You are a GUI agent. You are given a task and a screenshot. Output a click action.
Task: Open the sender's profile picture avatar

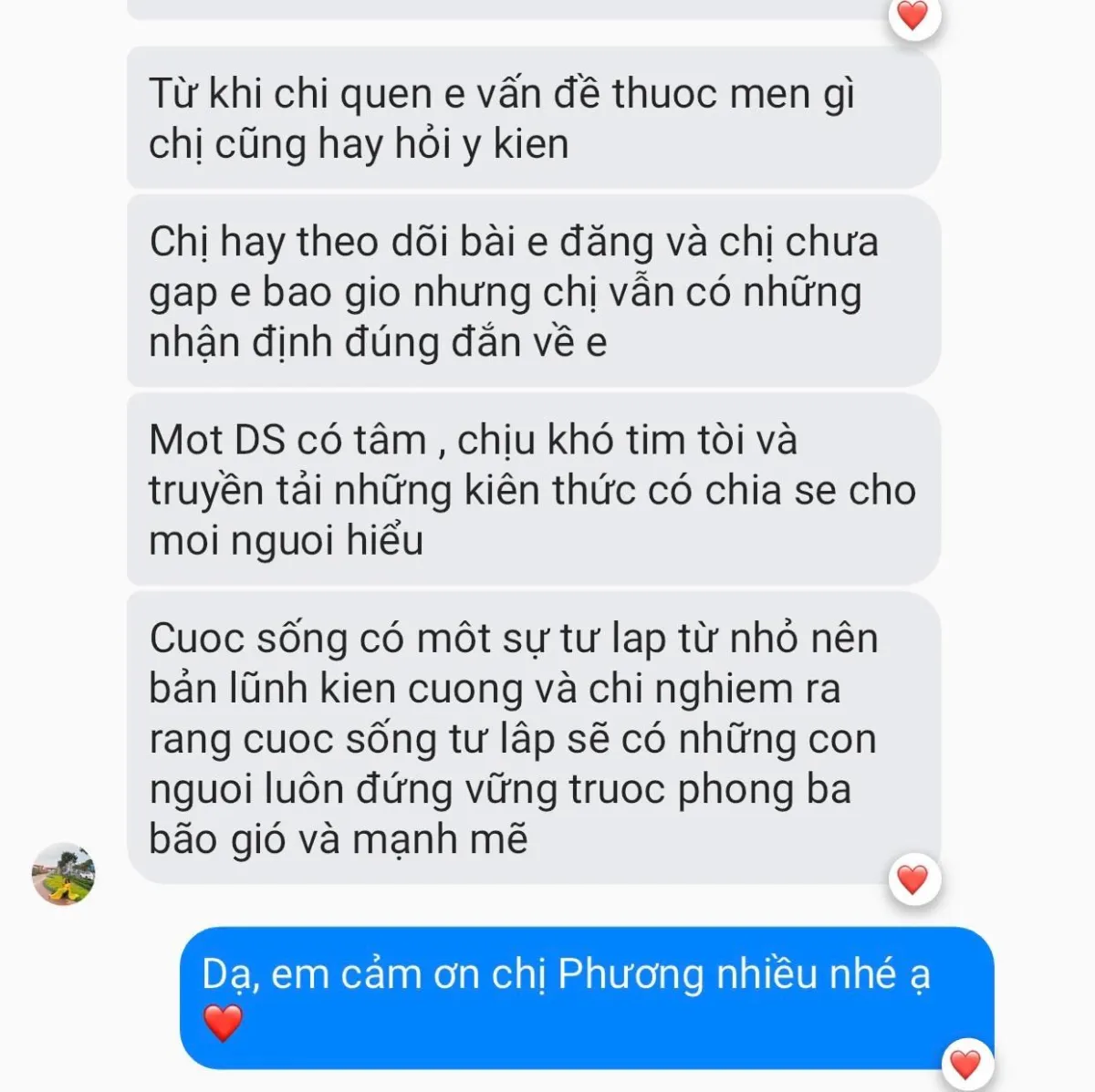[x=63, y=874]
